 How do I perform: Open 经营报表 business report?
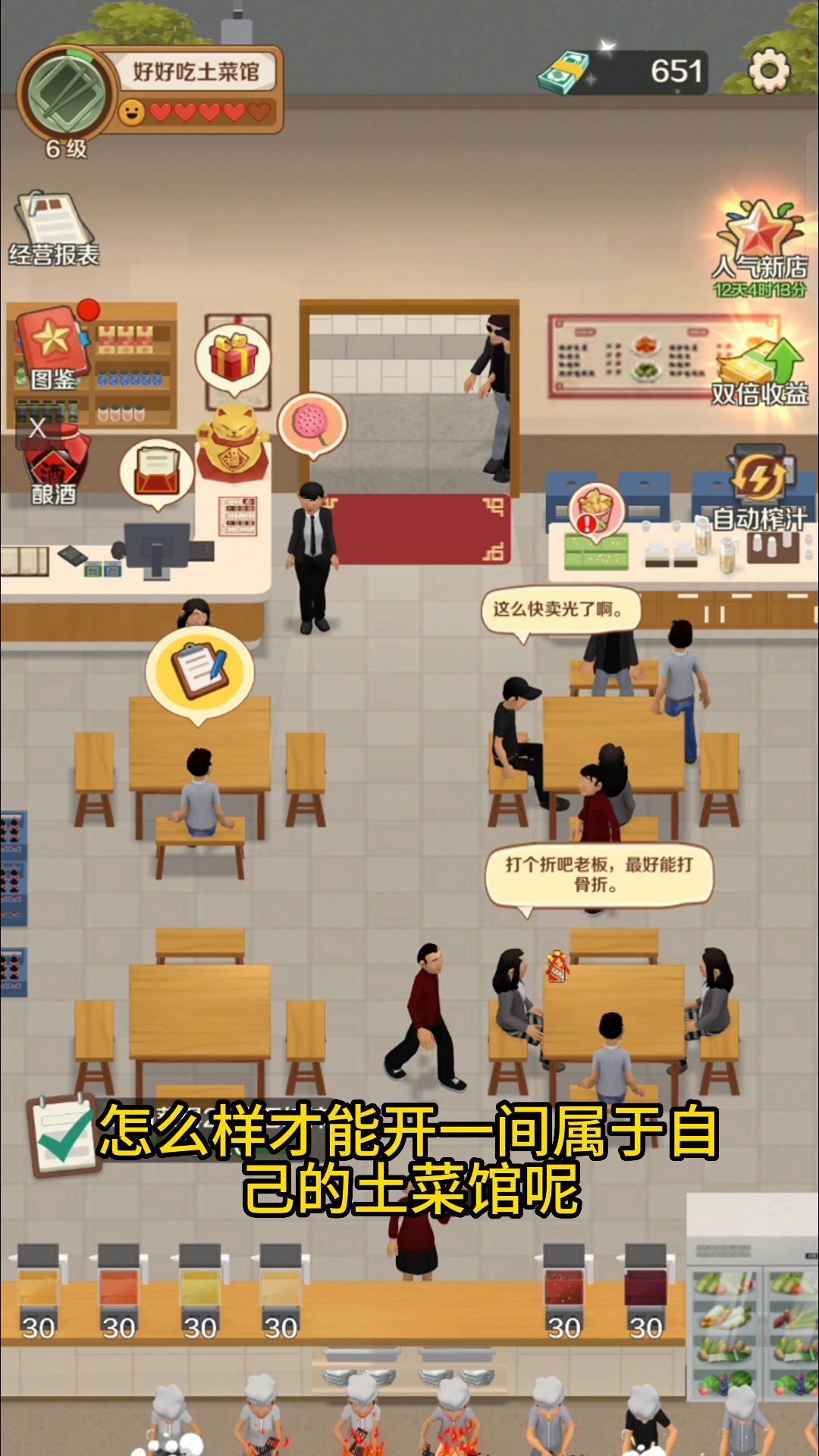pyautogui.click(x=54, y=228)
